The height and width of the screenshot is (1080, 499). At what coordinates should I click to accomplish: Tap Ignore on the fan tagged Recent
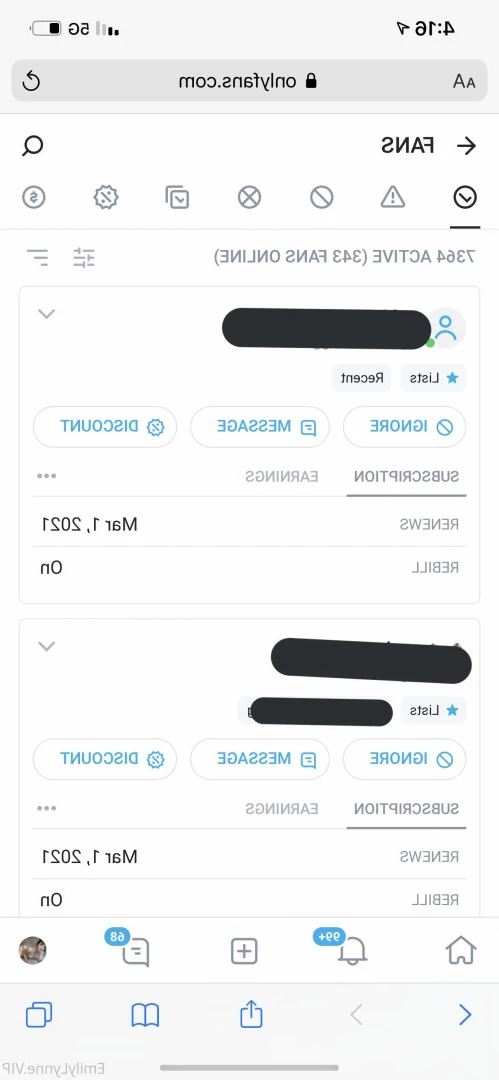click(x=405, y=427)
